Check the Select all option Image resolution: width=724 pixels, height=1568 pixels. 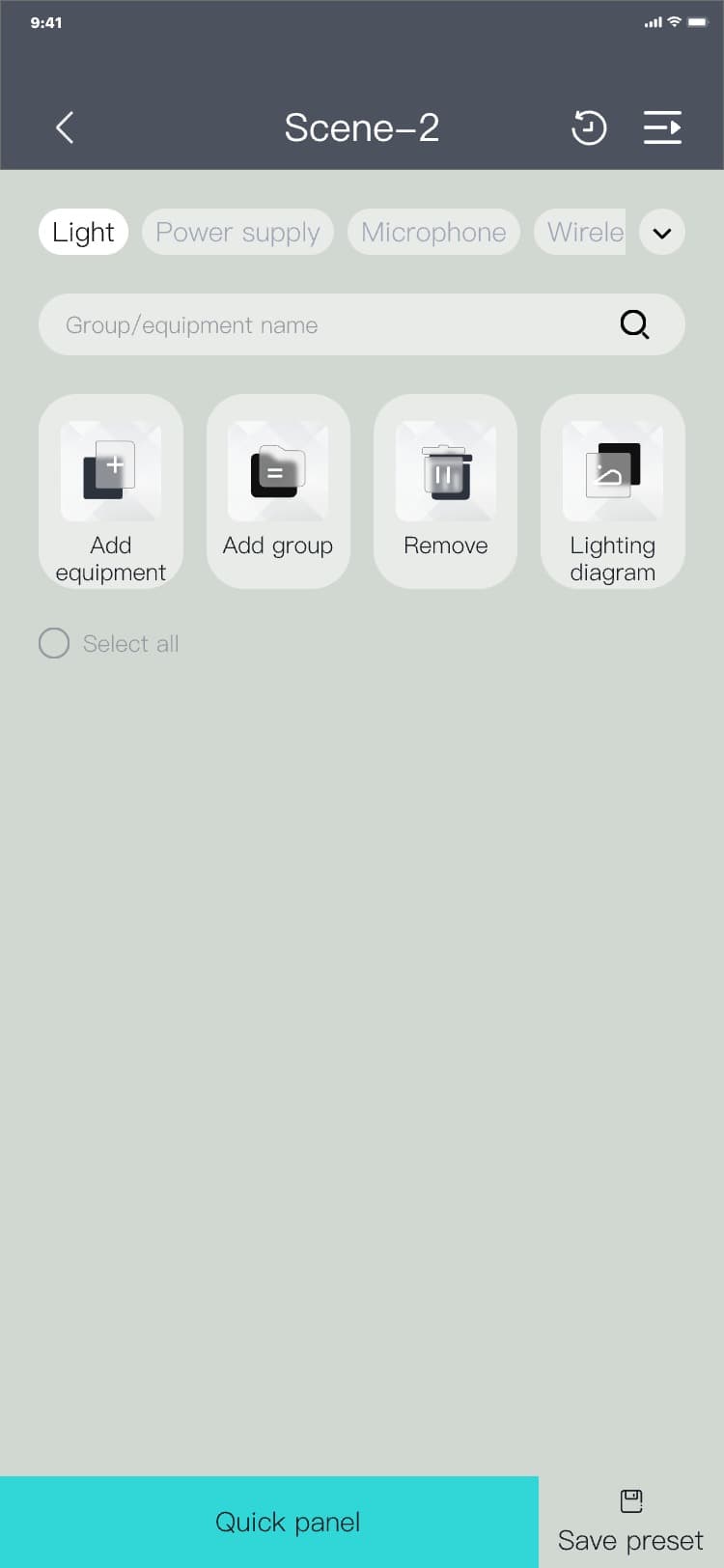(54, 643)
